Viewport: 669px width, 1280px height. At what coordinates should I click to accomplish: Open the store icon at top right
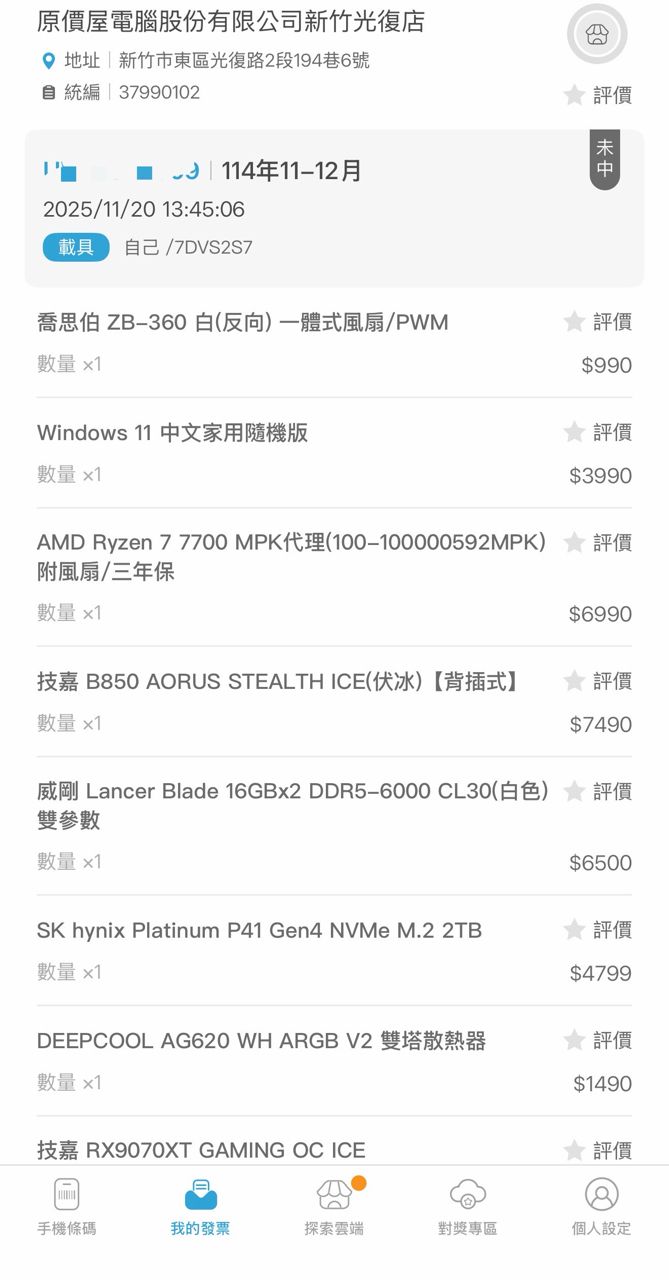pyautogui.click(x=597, y=36)
